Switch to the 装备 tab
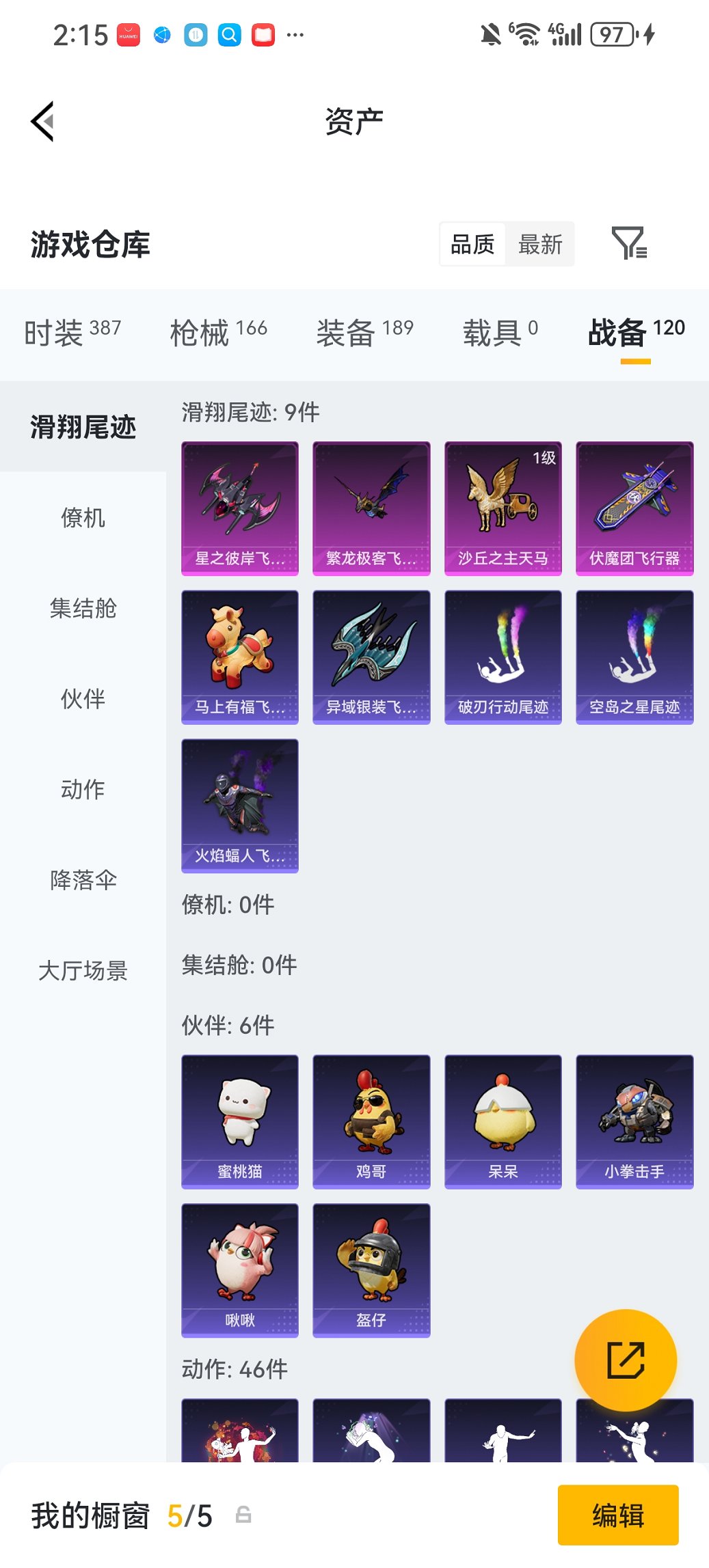Image resolution: width=709 pixels, height=1568 pixels. coord(364,333)
